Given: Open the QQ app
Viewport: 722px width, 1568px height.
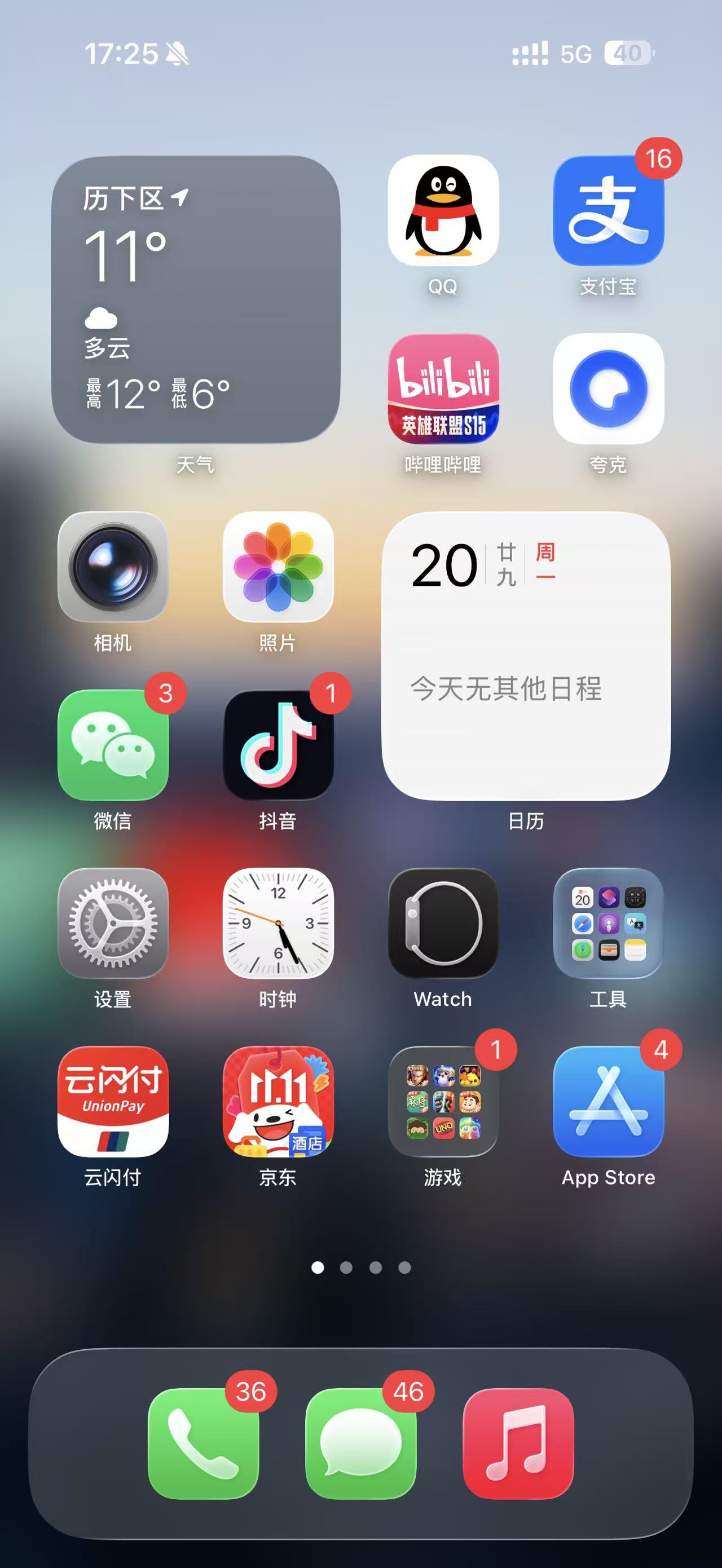Looking at the screenshot, I should click(443, 211).
